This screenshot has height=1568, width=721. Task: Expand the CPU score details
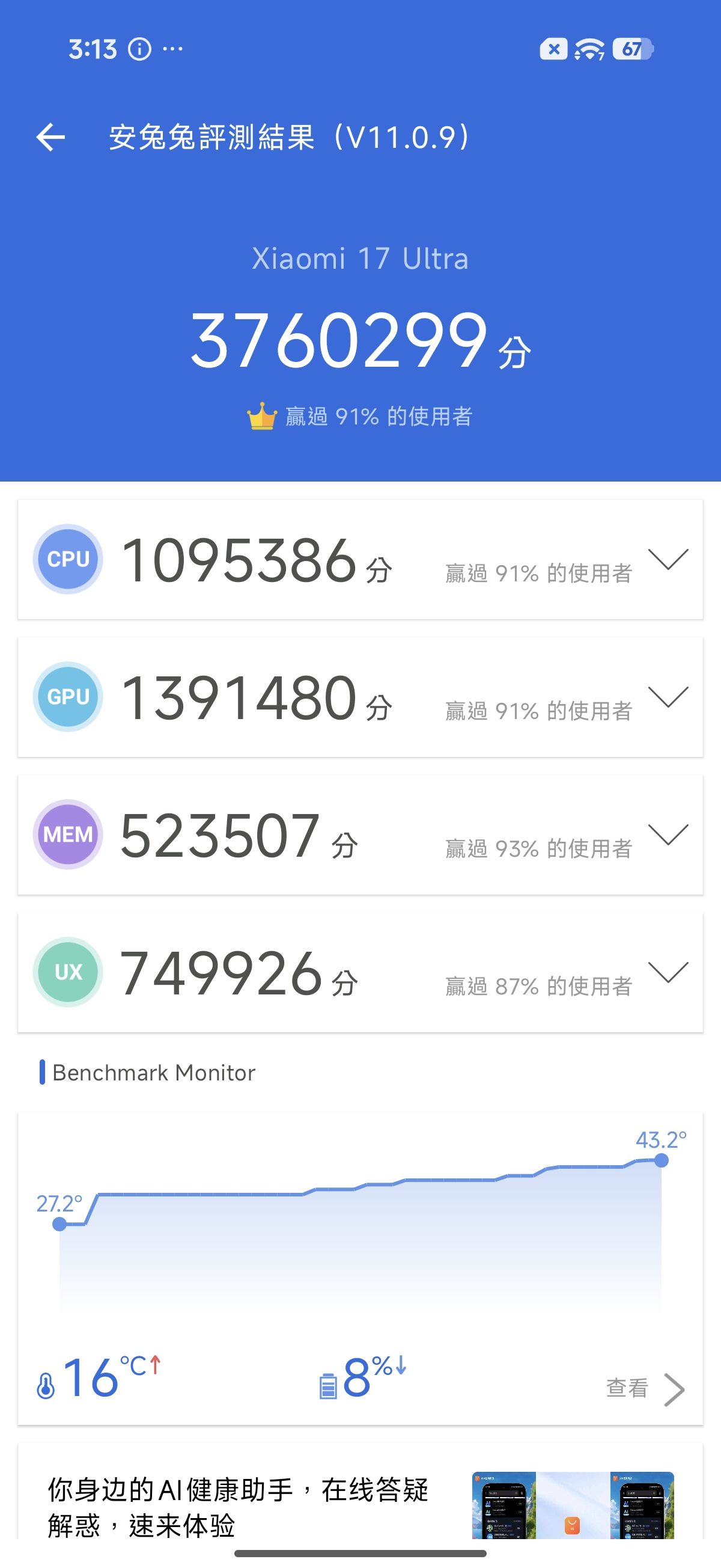click(668, 559)
